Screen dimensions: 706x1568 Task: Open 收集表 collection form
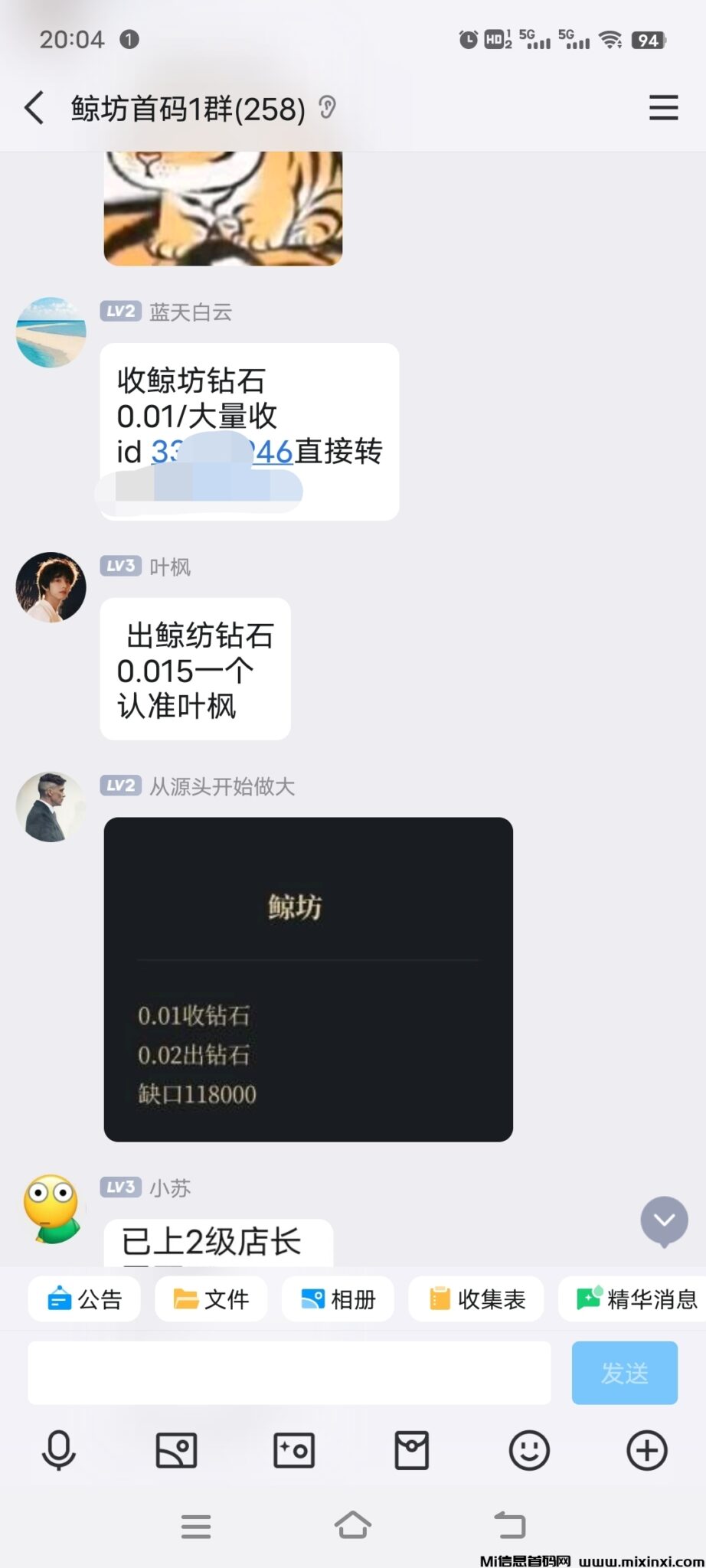[476, 1298]
